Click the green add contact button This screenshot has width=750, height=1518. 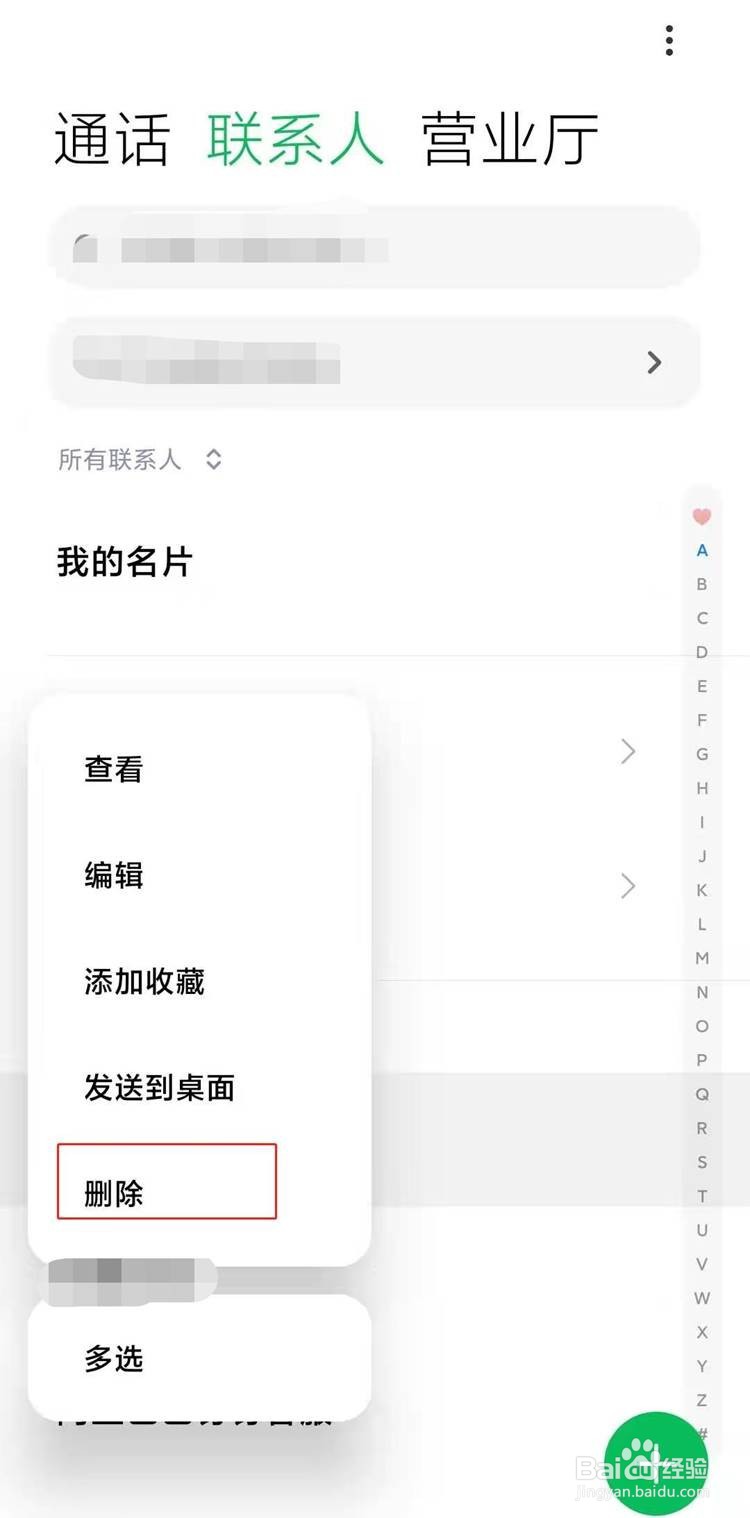656,1460
